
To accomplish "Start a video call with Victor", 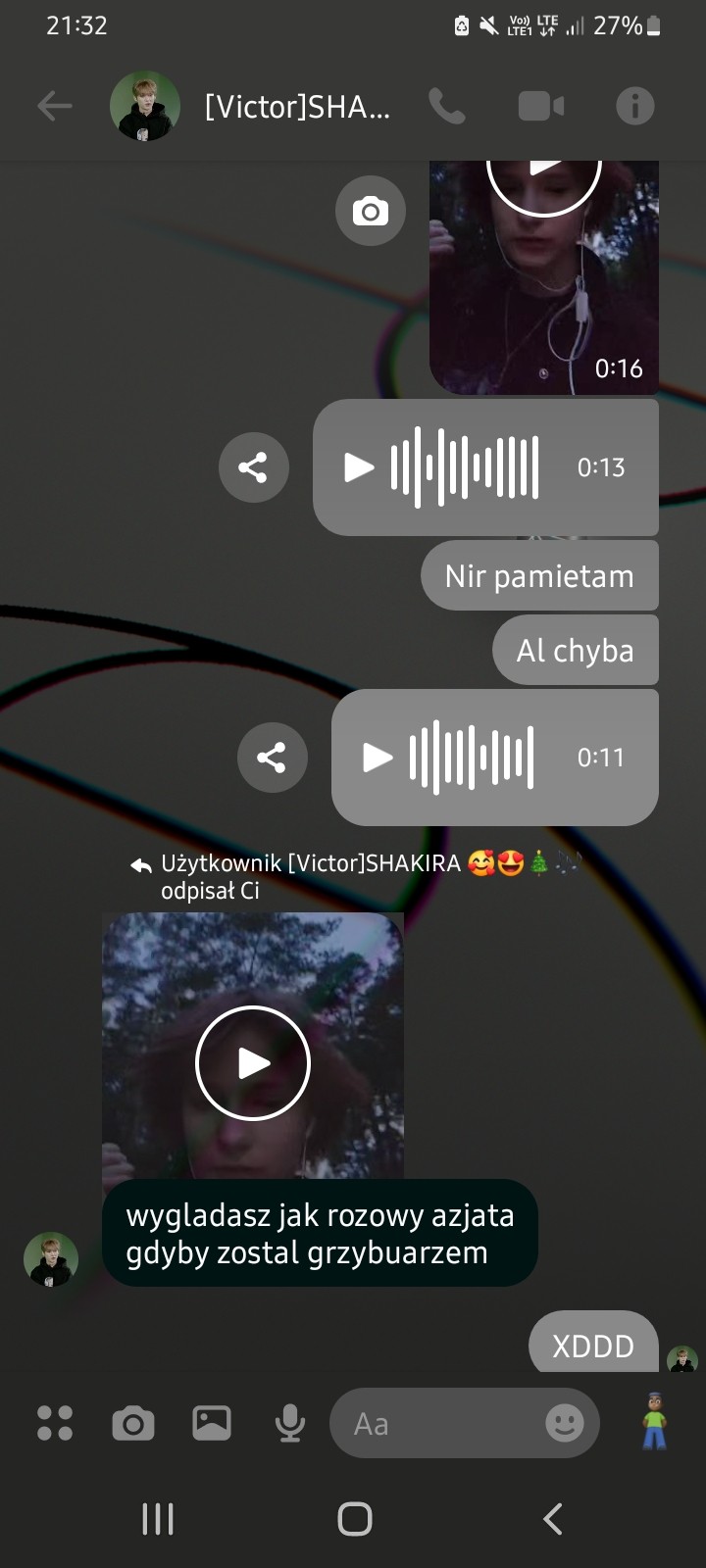I will pos(541,106).
